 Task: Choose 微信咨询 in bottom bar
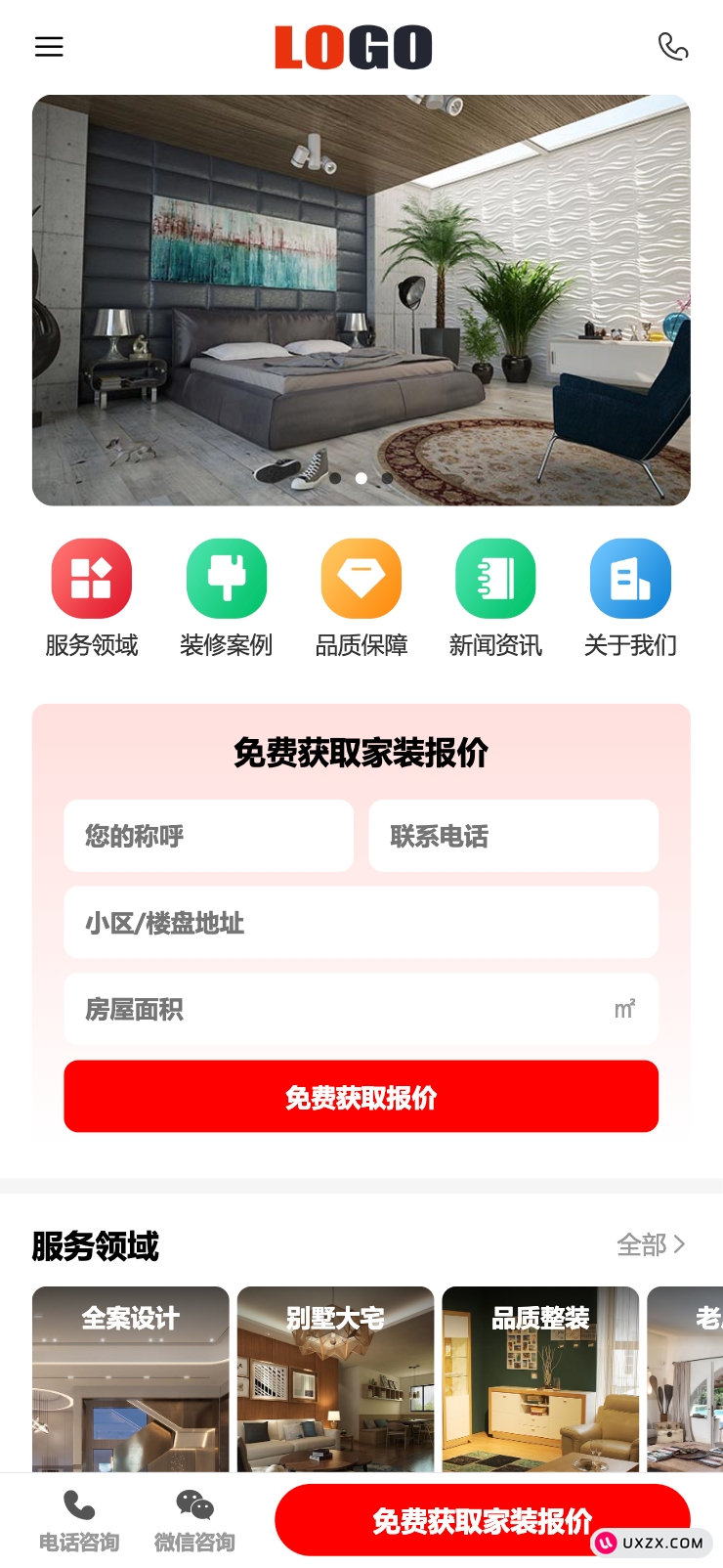point(194,1521)
